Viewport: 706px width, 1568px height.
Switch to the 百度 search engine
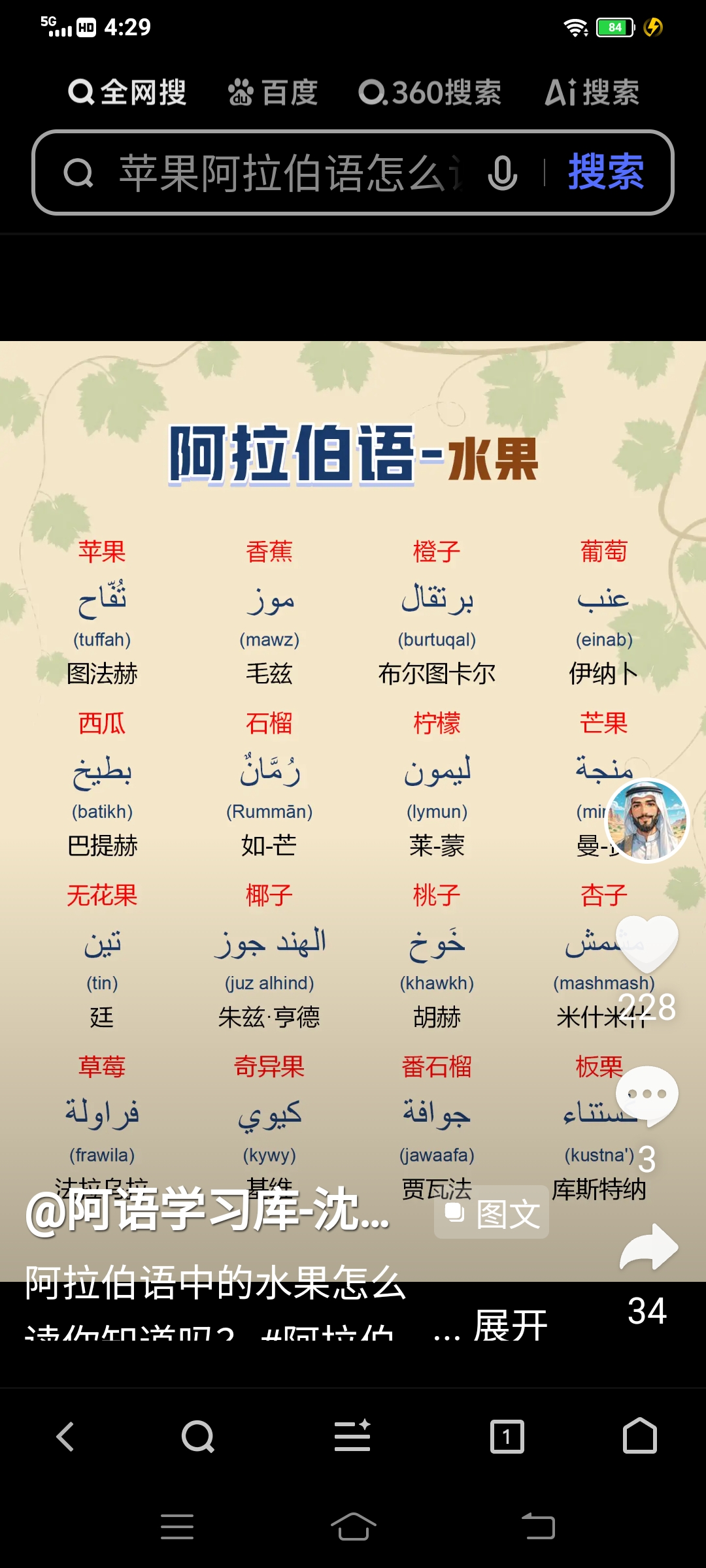point(273,92)
